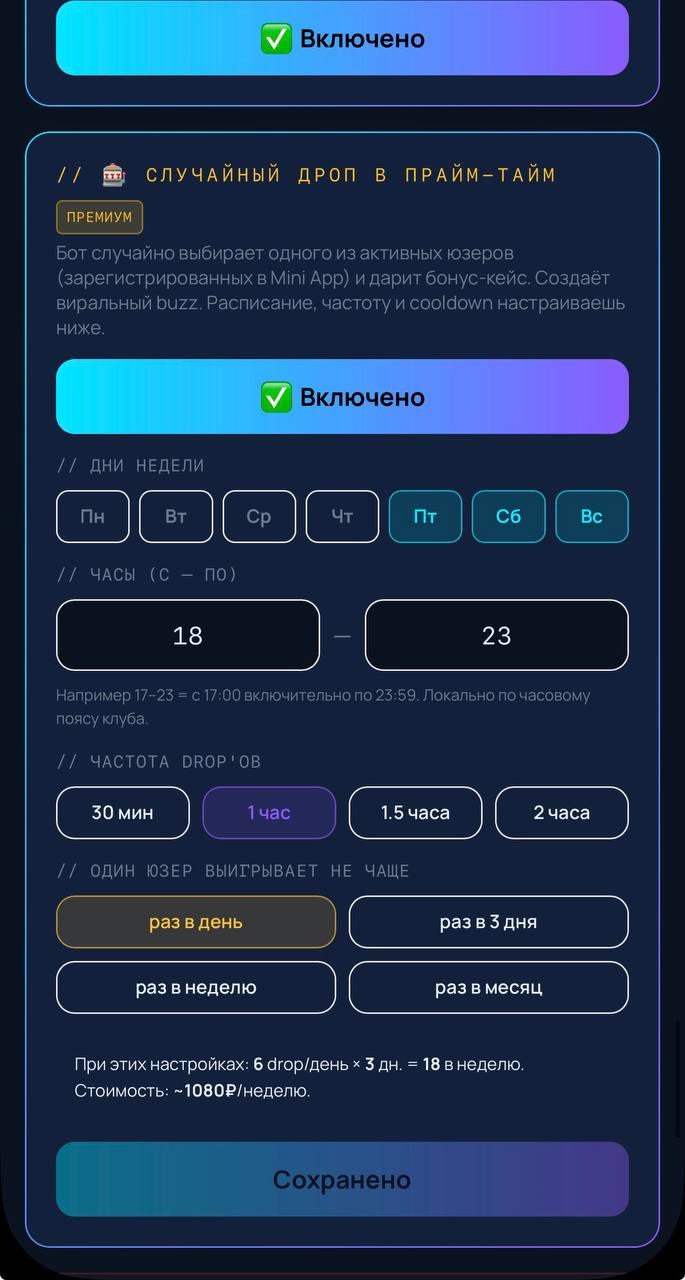Set cooldown to раз в 3 дня
Screen dimensions: 685x1280
489,922
